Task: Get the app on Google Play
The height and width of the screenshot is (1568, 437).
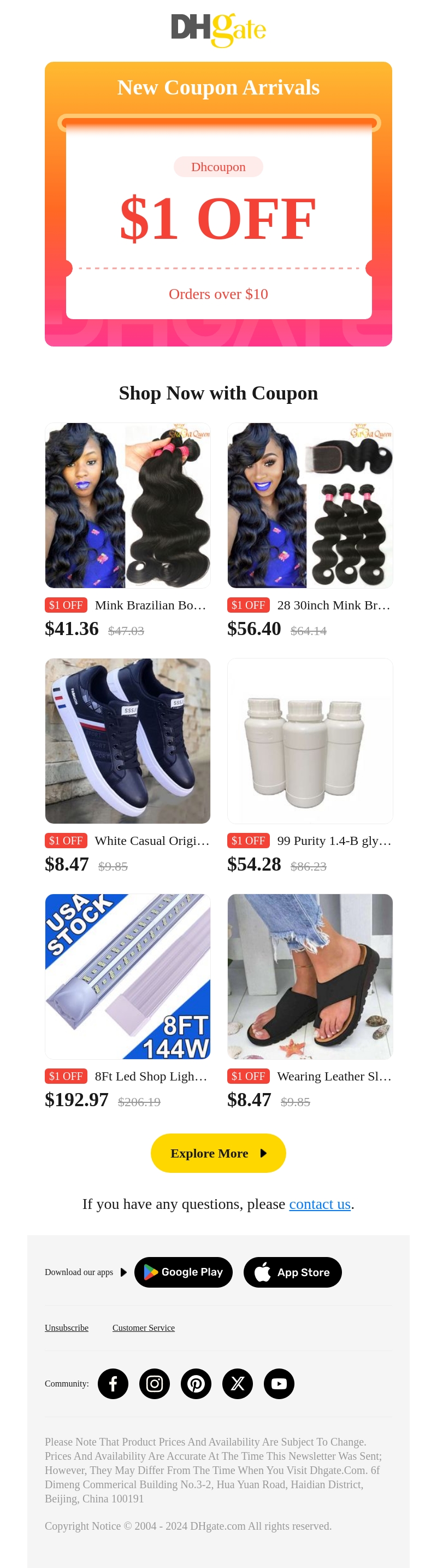Action: [183, 1272]
